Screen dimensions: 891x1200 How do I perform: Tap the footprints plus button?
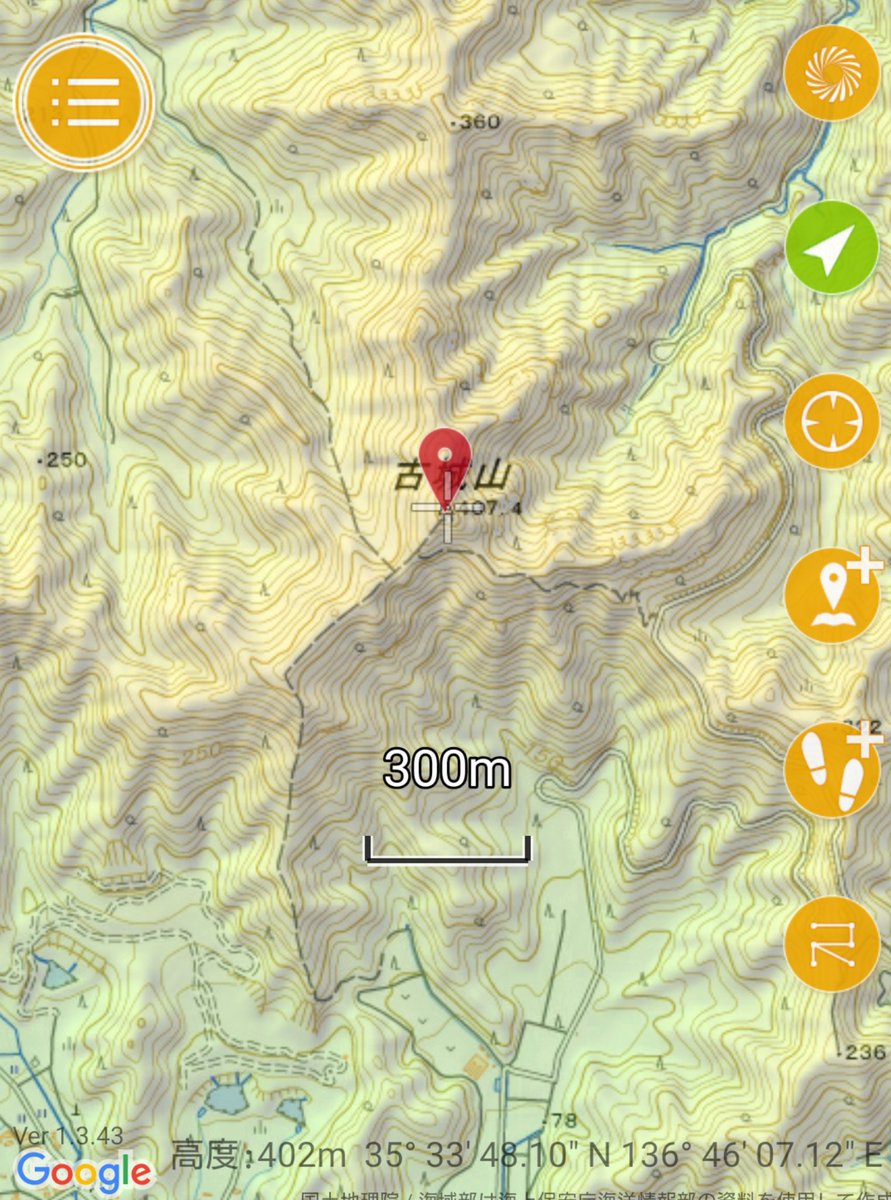(831, 770)
